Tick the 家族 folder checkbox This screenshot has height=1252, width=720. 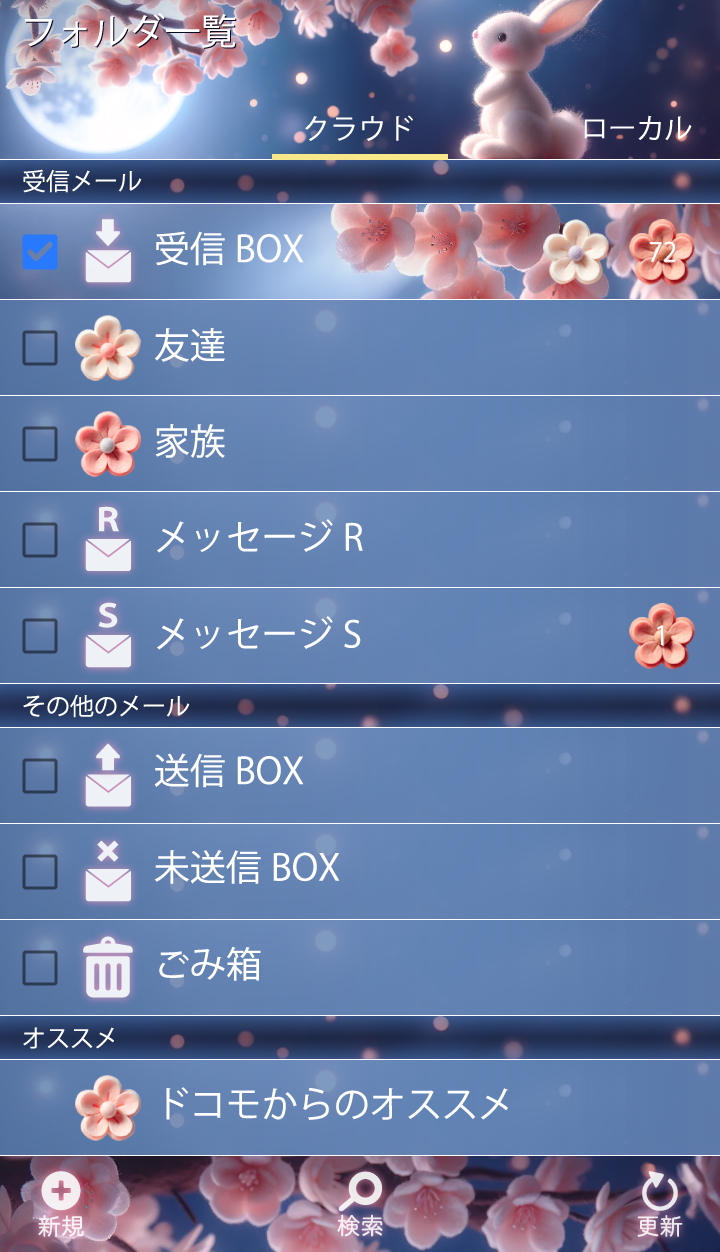(x=40, y=444)
